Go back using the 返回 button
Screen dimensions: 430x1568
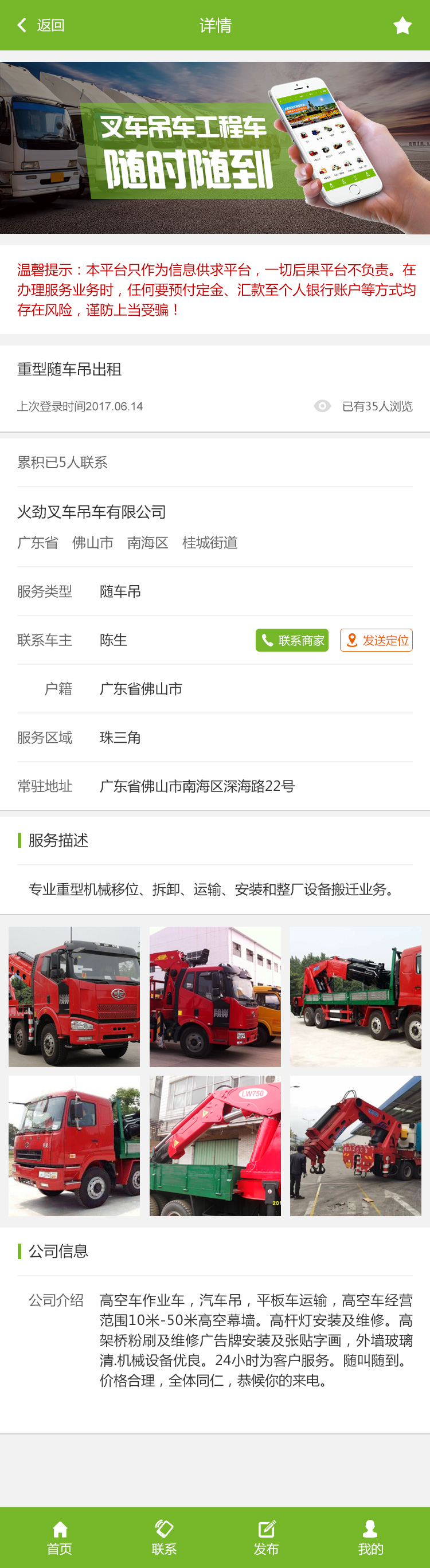pyautogui.click(x=41, y=25)
